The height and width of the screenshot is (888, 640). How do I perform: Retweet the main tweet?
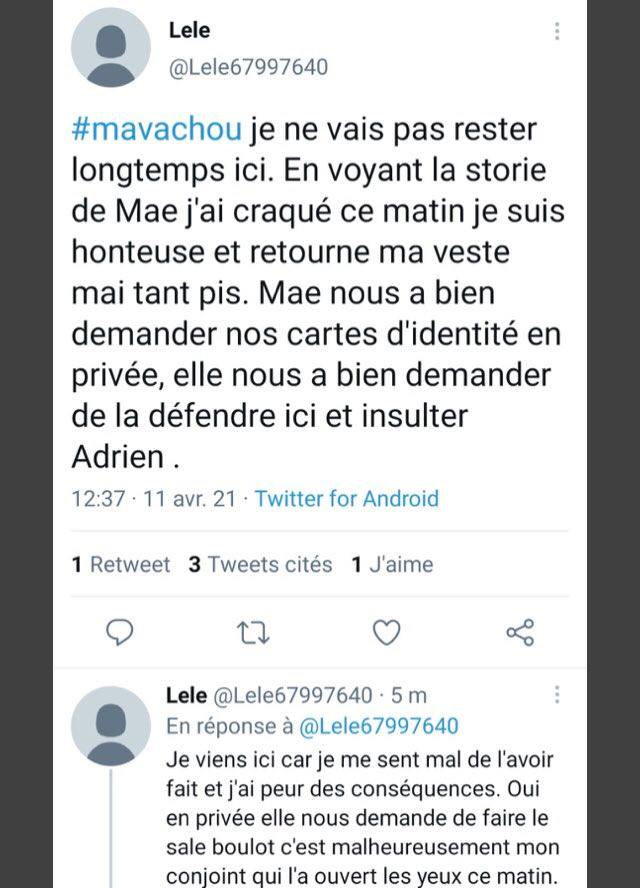point(253,632)
